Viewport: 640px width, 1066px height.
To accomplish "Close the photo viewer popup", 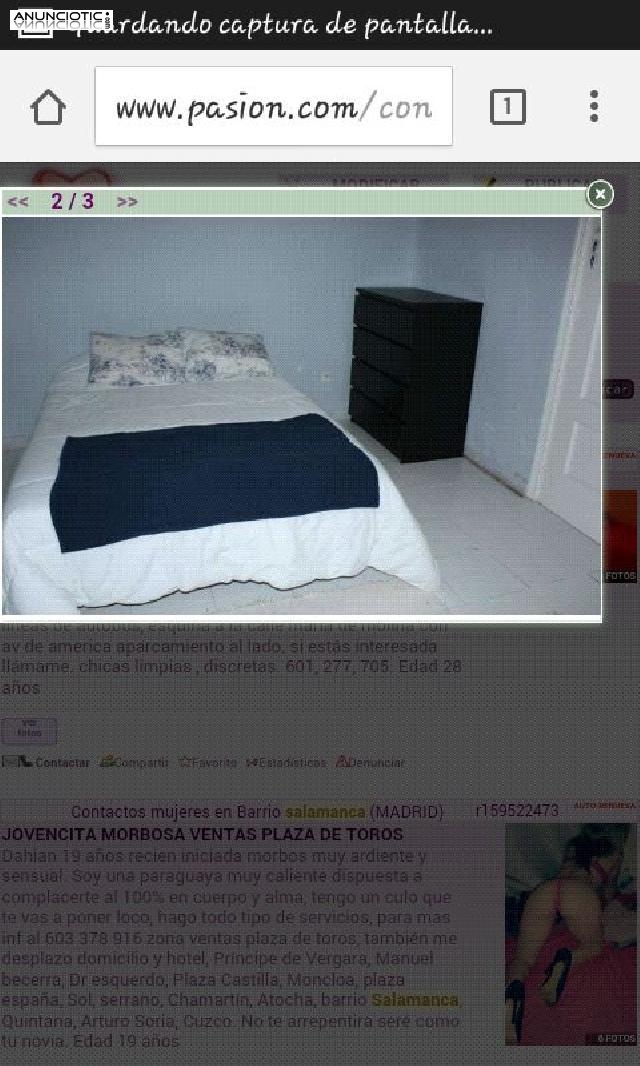I will [599, 194].
